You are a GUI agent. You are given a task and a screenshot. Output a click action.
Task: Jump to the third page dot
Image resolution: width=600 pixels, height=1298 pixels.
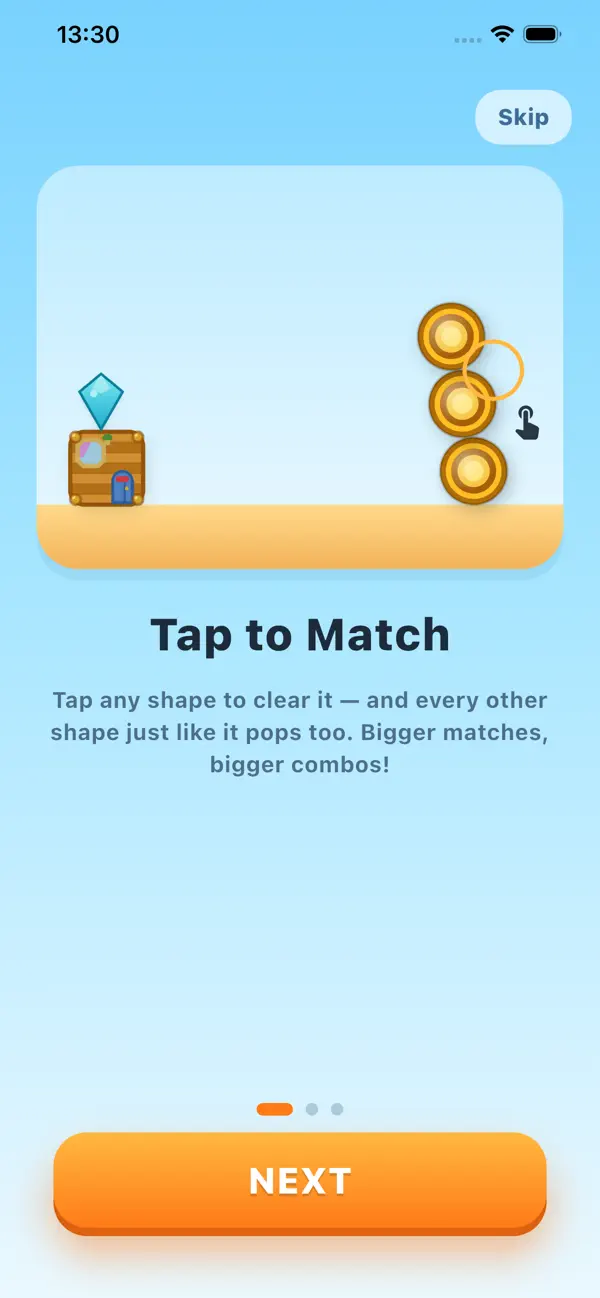(x=337, y=1109)
